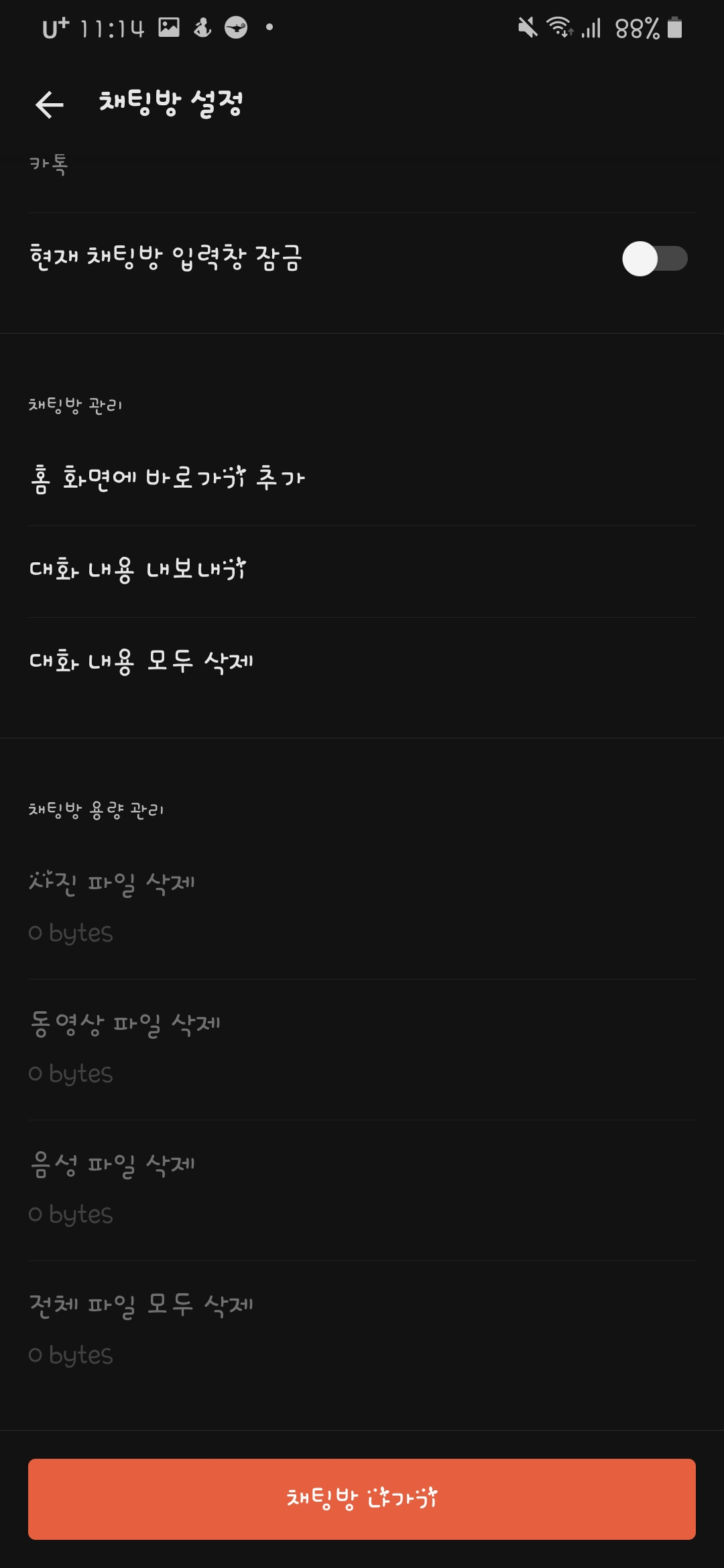Tap 음성 파일 삭제 row
The image size is (724, 1568).
[x=362, y=1190]
